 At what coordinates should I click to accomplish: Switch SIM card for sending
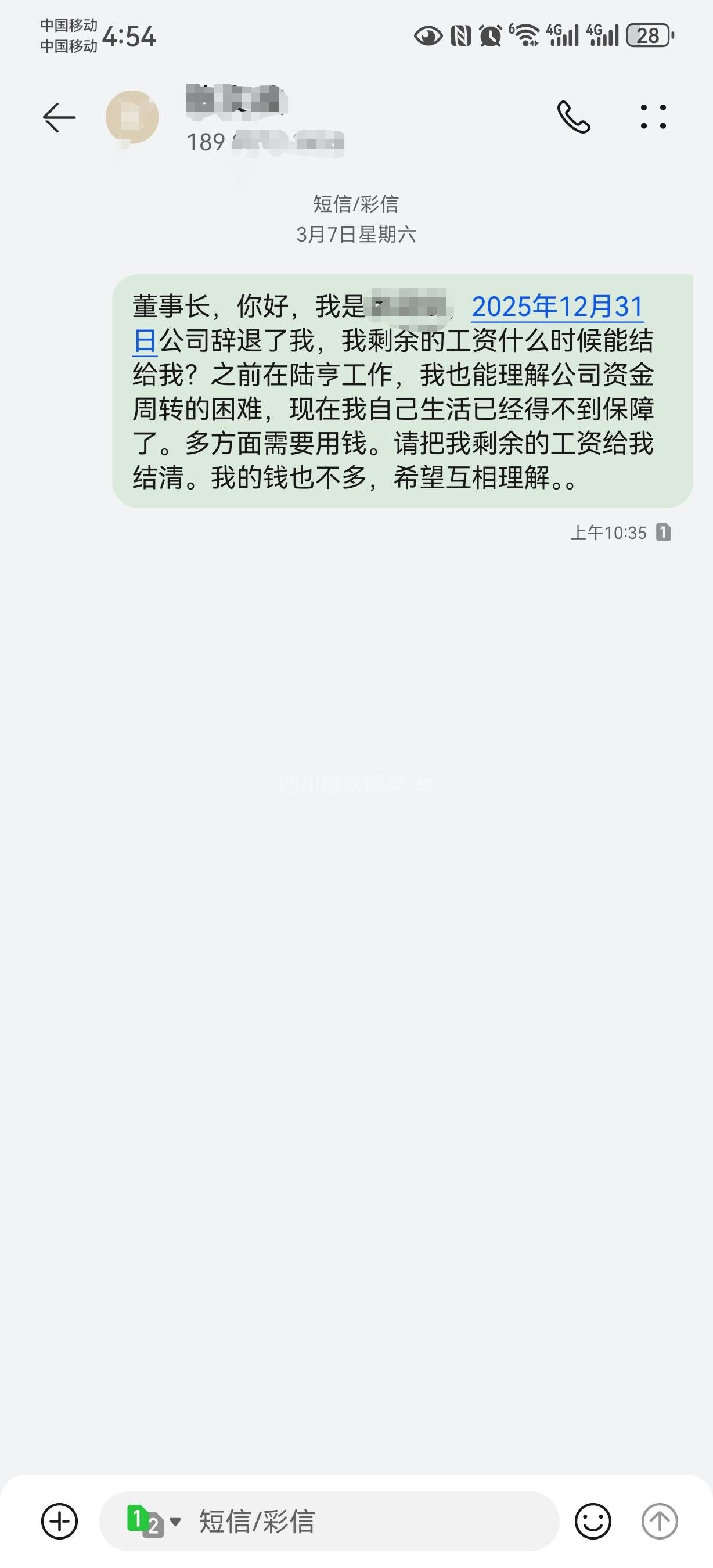tap(153, 1520)
